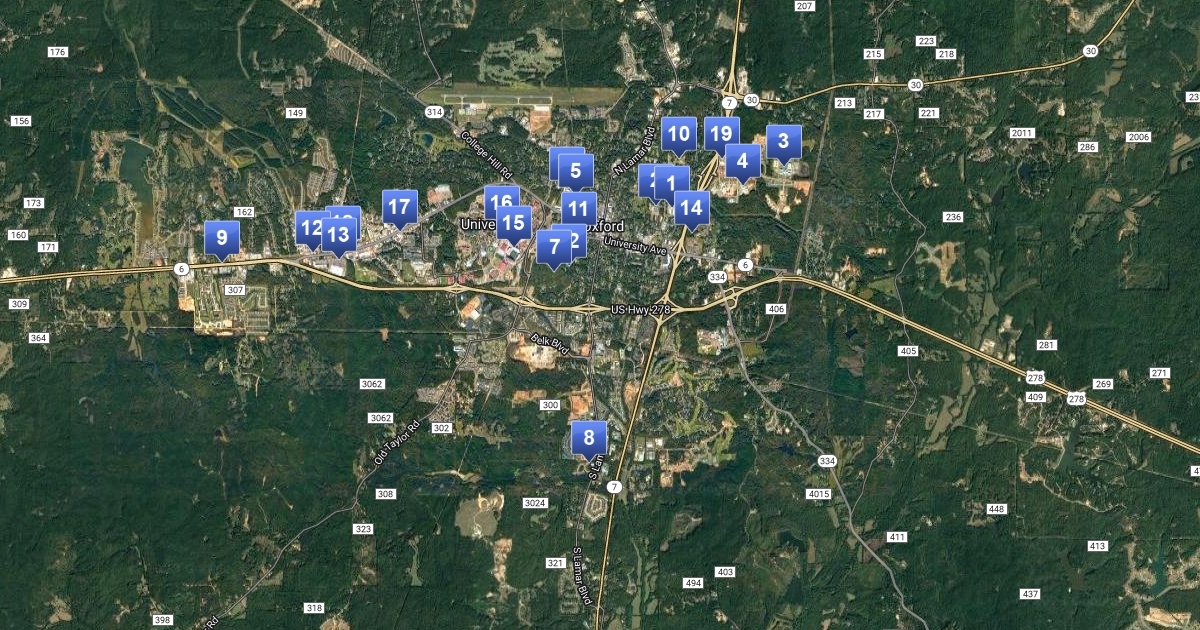Viewport: 1200px width, 630px height.
Task: Choose map pin number 19
Action: click(720, 134)
